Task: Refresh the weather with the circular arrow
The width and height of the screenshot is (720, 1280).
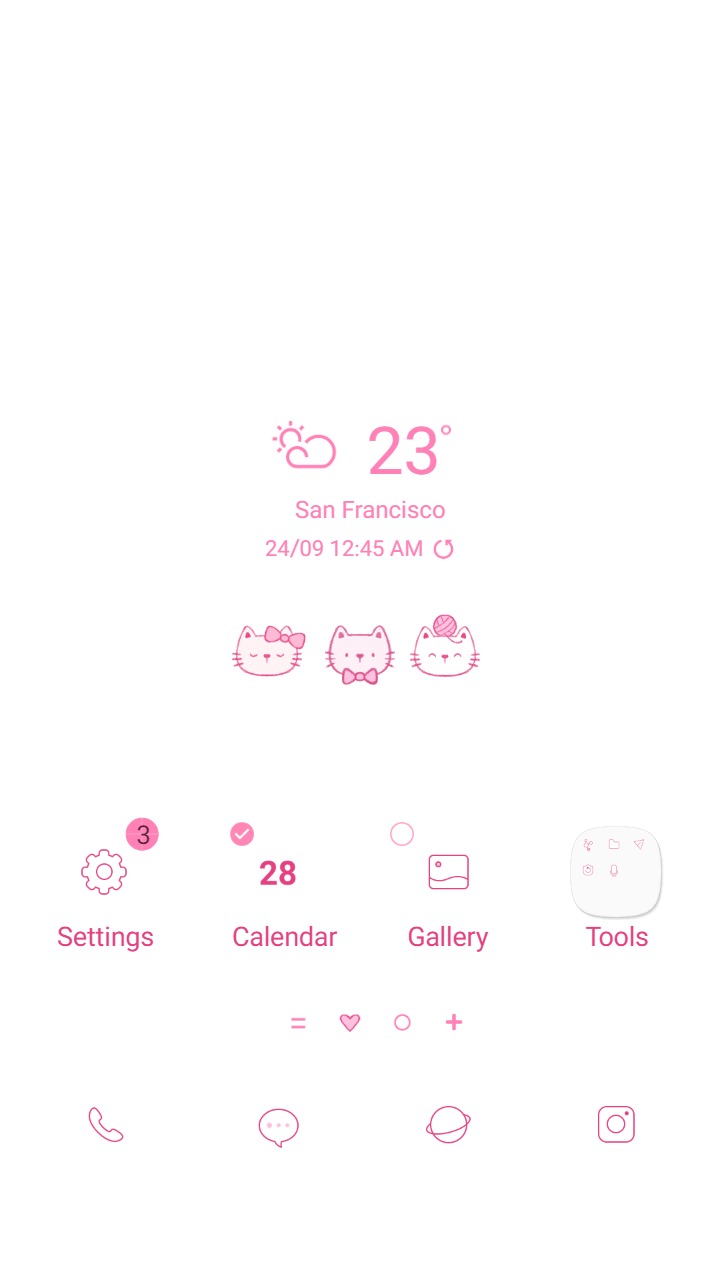Action: point(444,548)
